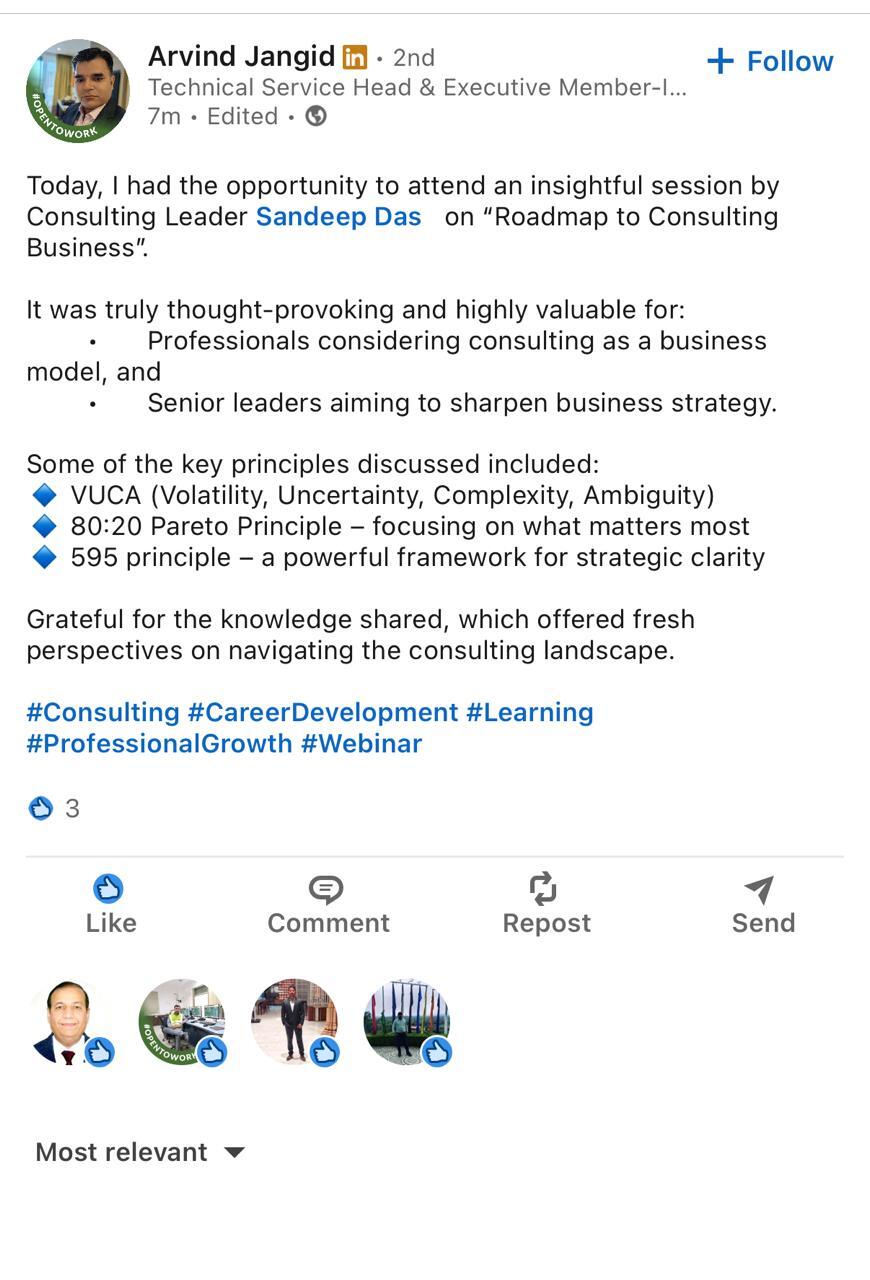870x1280 pixels.
Task: Open the #Webinar hashtag
Action: click(361, 743)
